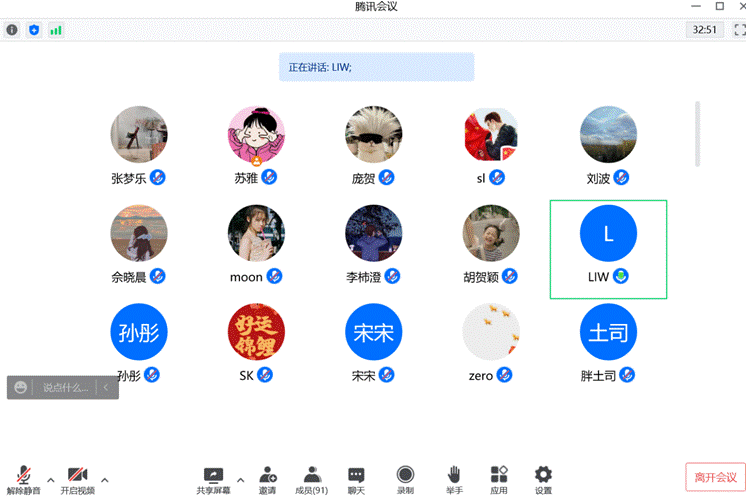Image resolution: width=746 pixels, height=496 pixels.
Task: Open the 应用 apps menu
Action: pyautogui.click(x=499, y=478)
